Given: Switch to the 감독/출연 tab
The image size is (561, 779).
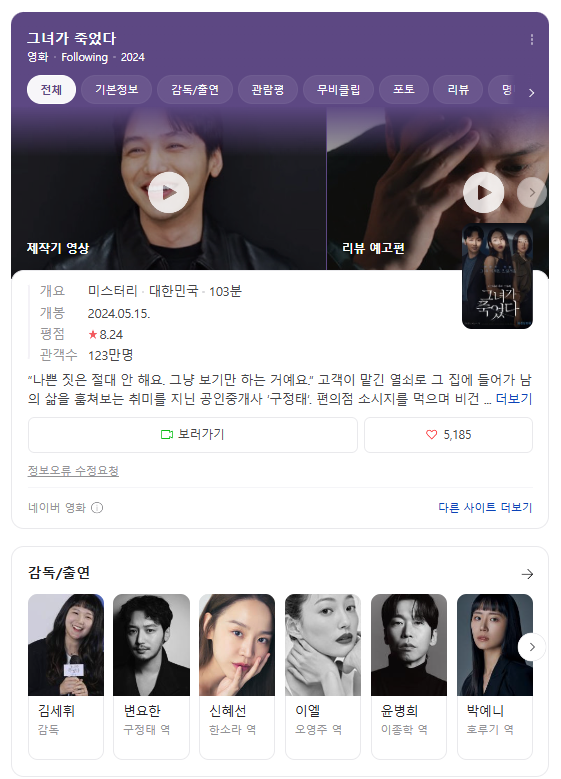Looking at the screenshot, I should 195,90.
